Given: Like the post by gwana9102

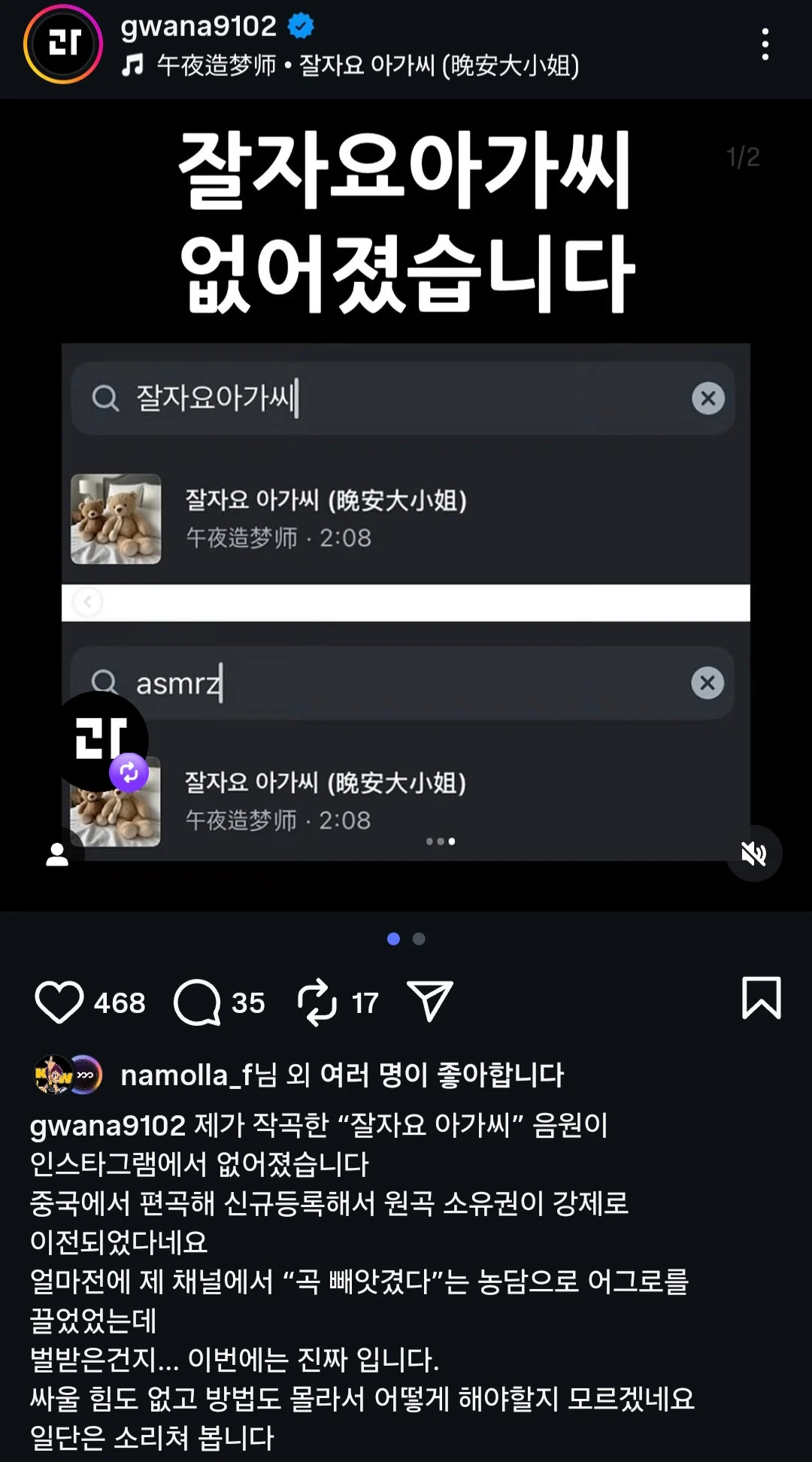Looking at the screenshot, I should tap(59, 1002).
